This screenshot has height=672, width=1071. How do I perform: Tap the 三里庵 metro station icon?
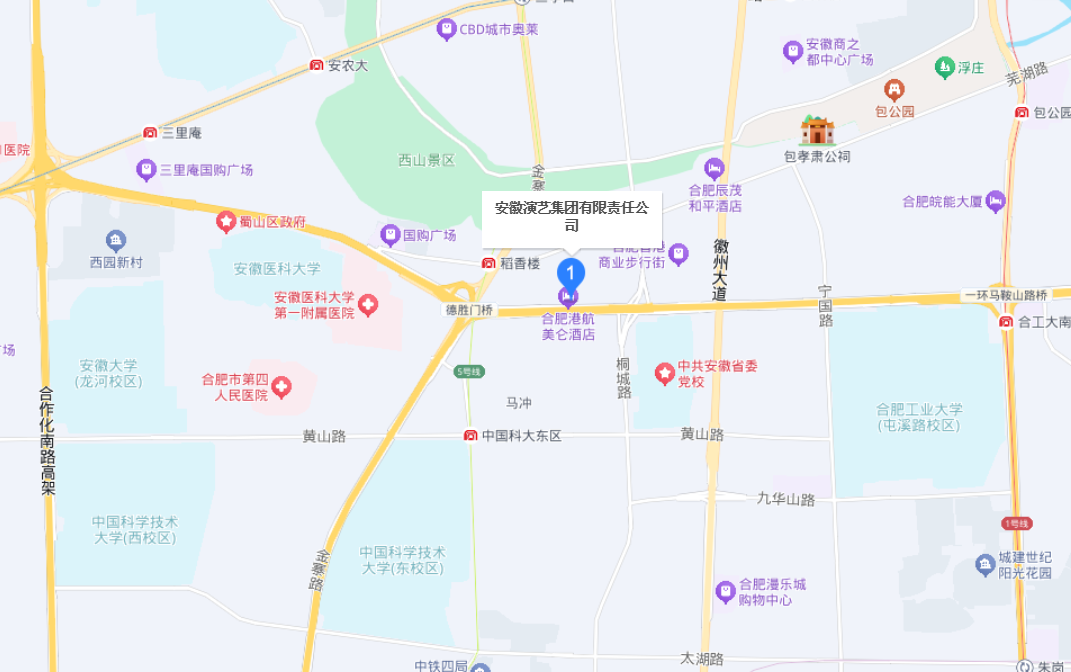[150, 133]
